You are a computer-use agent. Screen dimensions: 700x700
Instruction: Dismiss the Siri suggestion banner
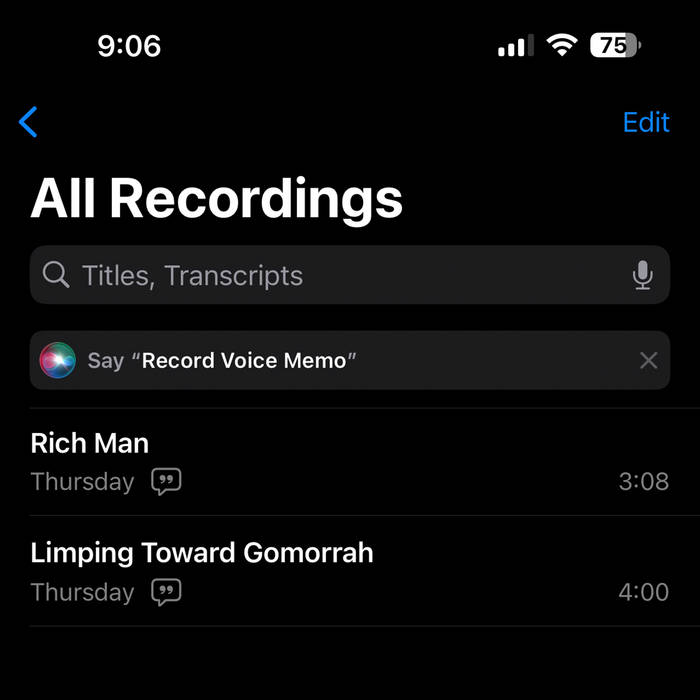(648, 360)
